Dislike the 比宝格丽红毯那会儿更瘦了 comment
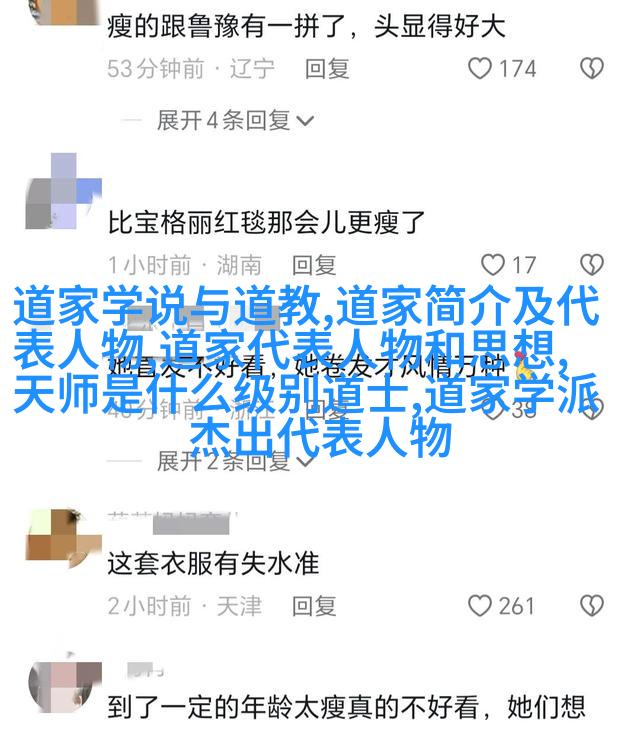The image size is (640, 732). coord(592,265)
